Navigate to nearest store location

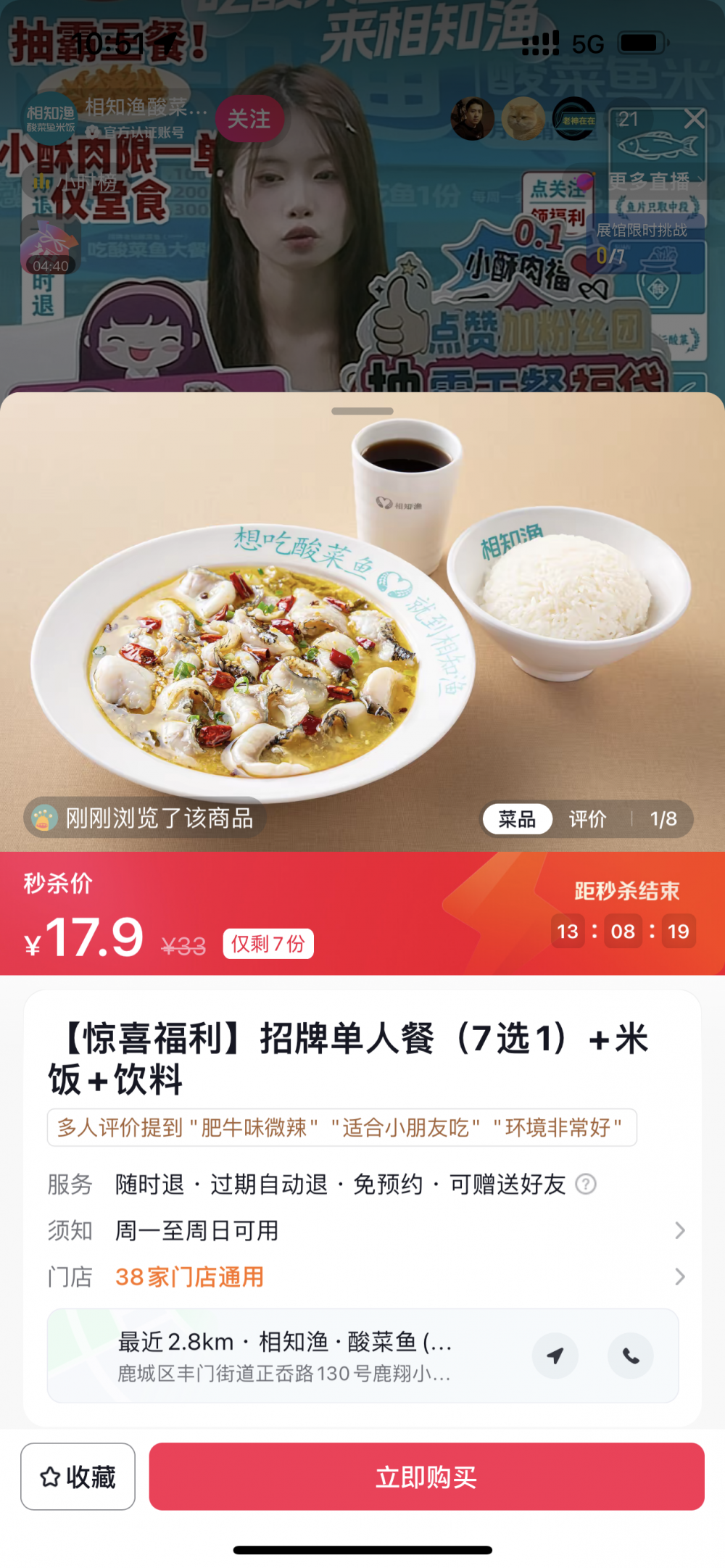[555, 1356]
